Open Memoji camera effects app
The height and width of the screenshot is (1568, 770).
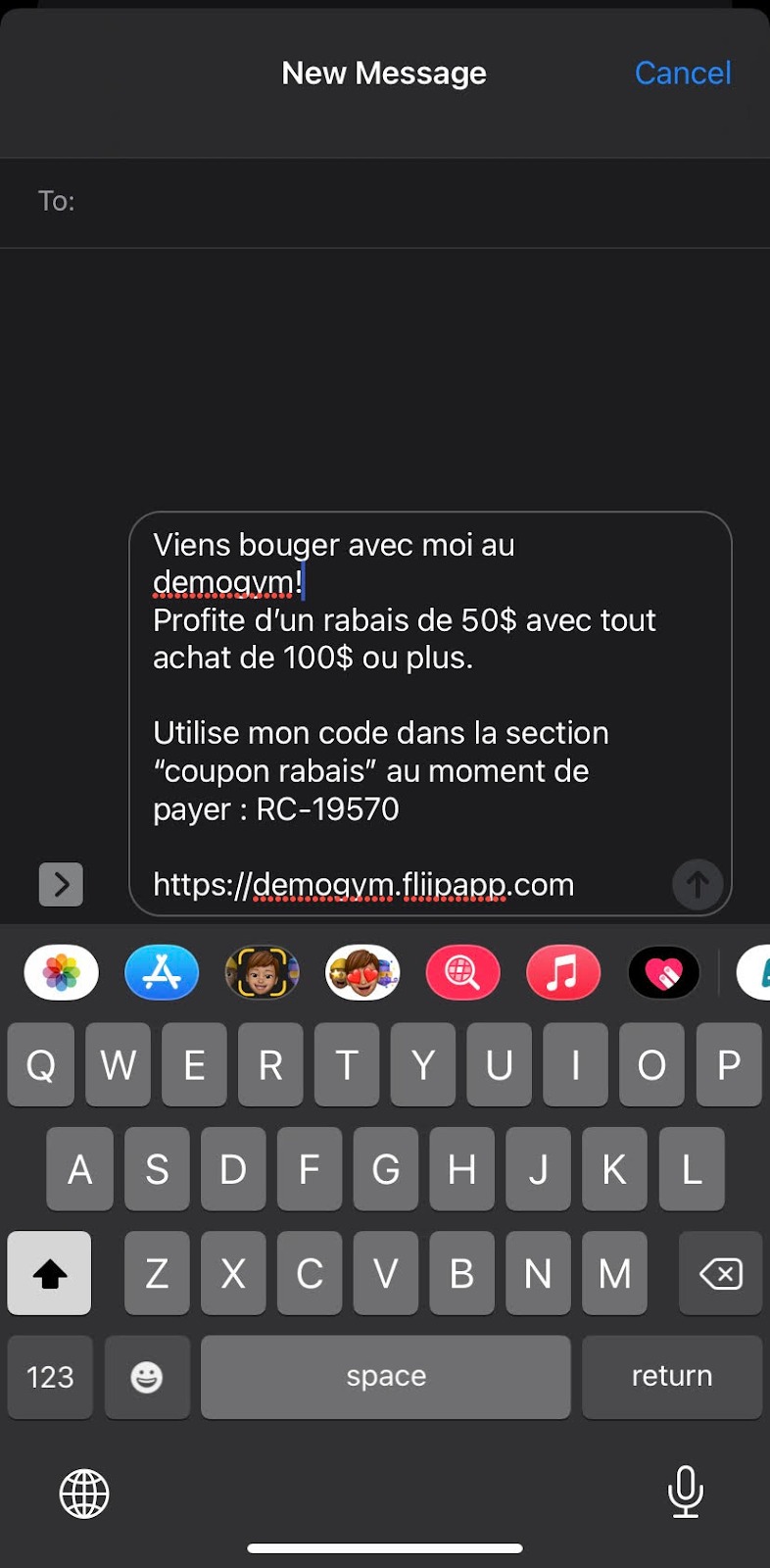[x=262, y=972]
